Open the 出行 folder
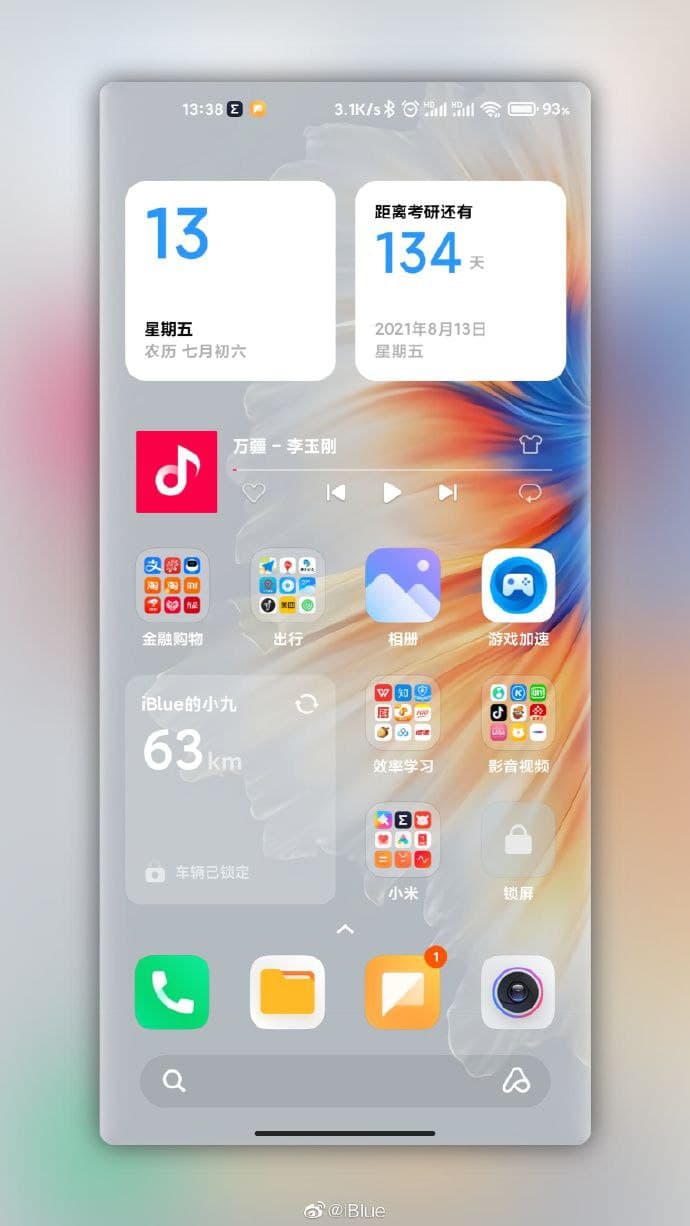 click(x=287, y=586)
